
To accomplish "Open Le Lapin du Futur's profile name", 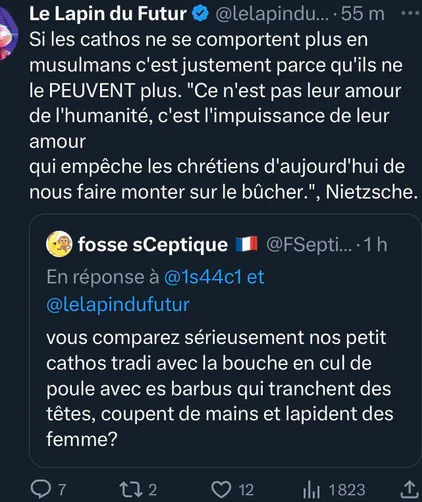I will coord(108,14).
